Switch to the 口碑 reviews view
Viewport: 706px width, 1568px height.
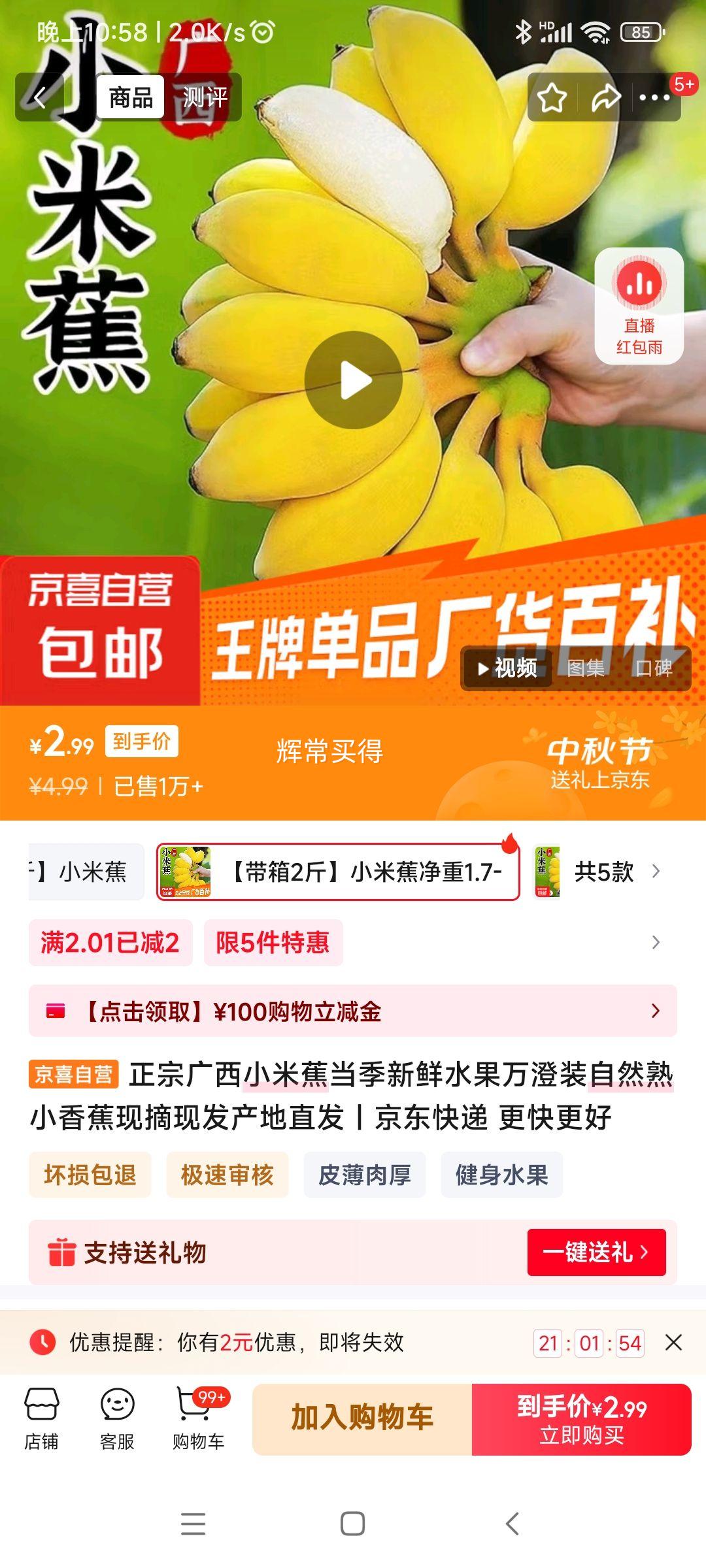coord(654,668)
